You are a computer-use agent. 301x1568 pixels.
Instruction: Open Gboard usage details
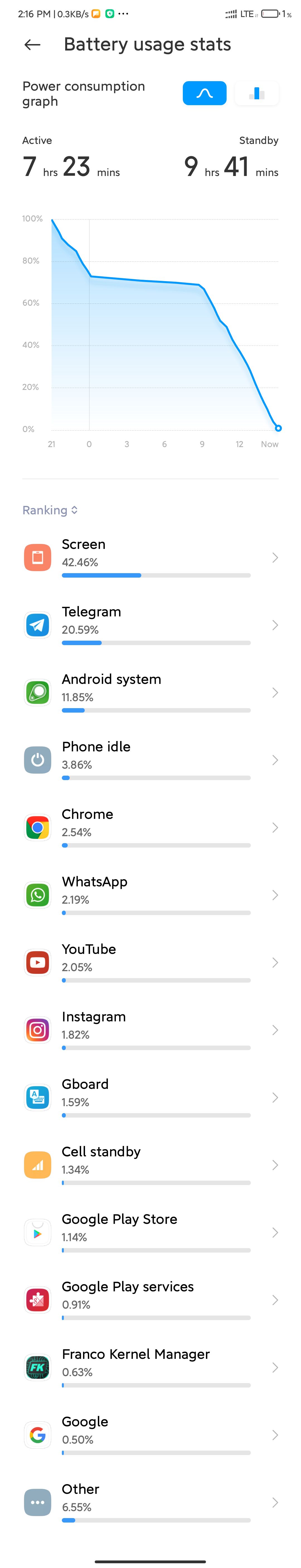[x=150, y=1098]
